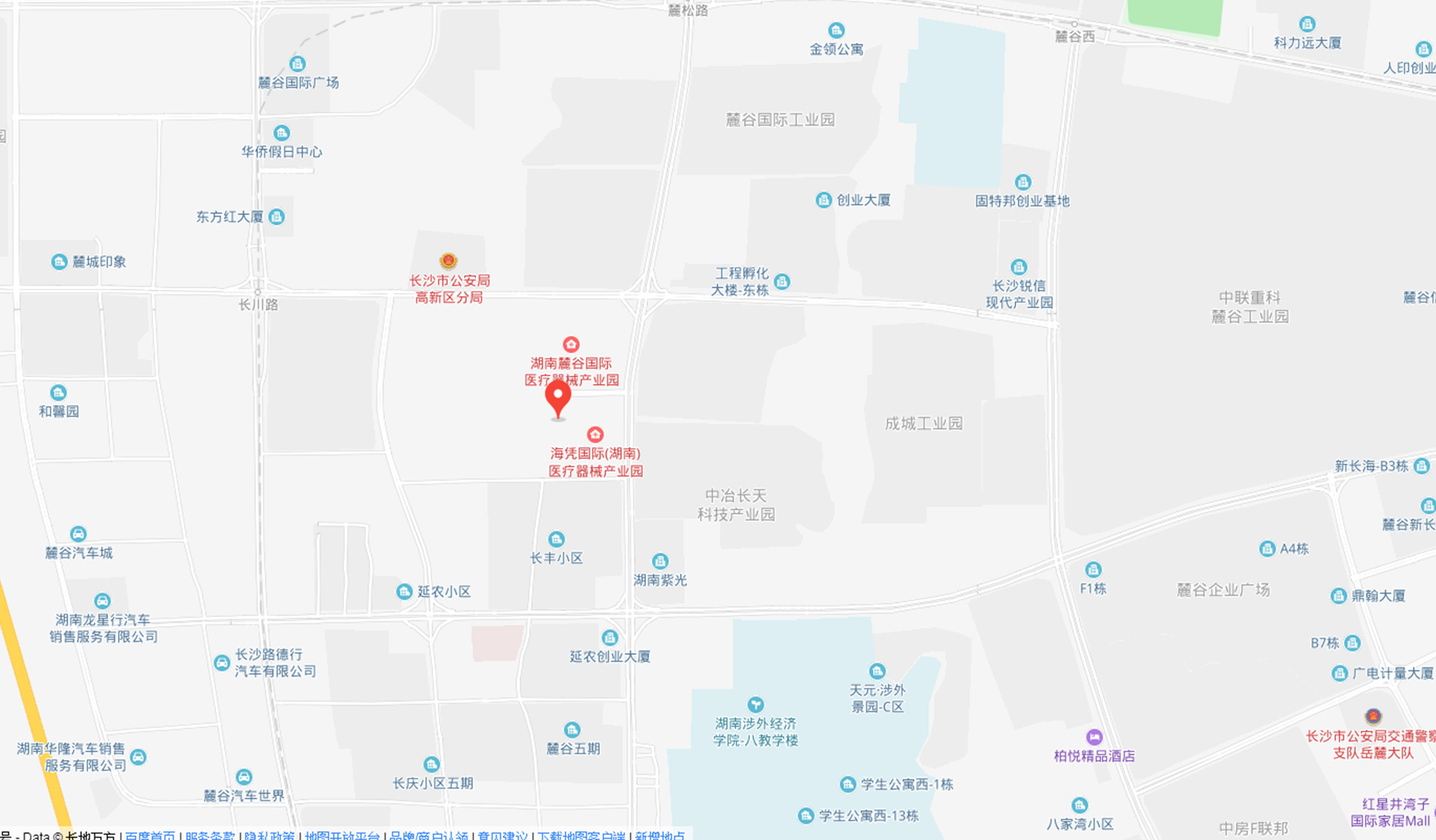Open the 麓谷国际广场 map marker
1436x840 pixels.
point(297,64)
